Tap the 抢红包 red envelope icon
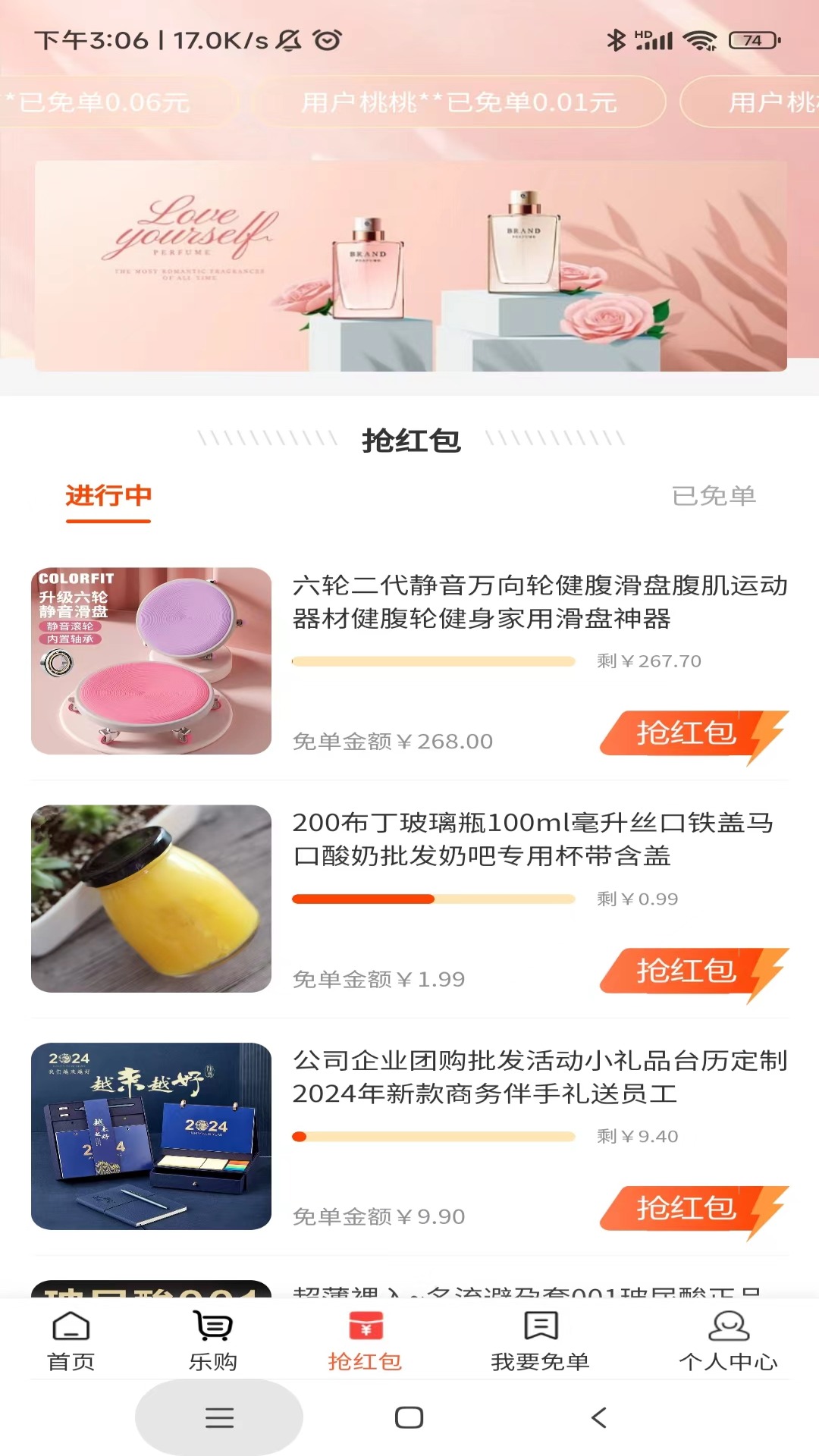Viewport: 819px width, 1456px height. tap(366, 1337)
